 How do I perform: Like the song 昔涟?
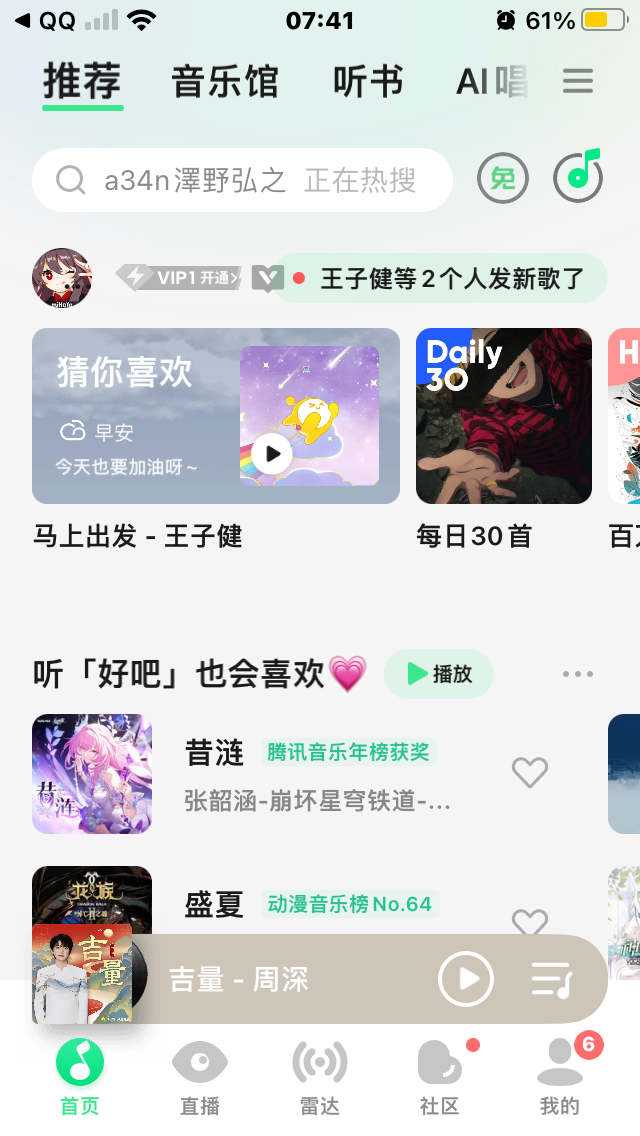click(x=530, y=772)
